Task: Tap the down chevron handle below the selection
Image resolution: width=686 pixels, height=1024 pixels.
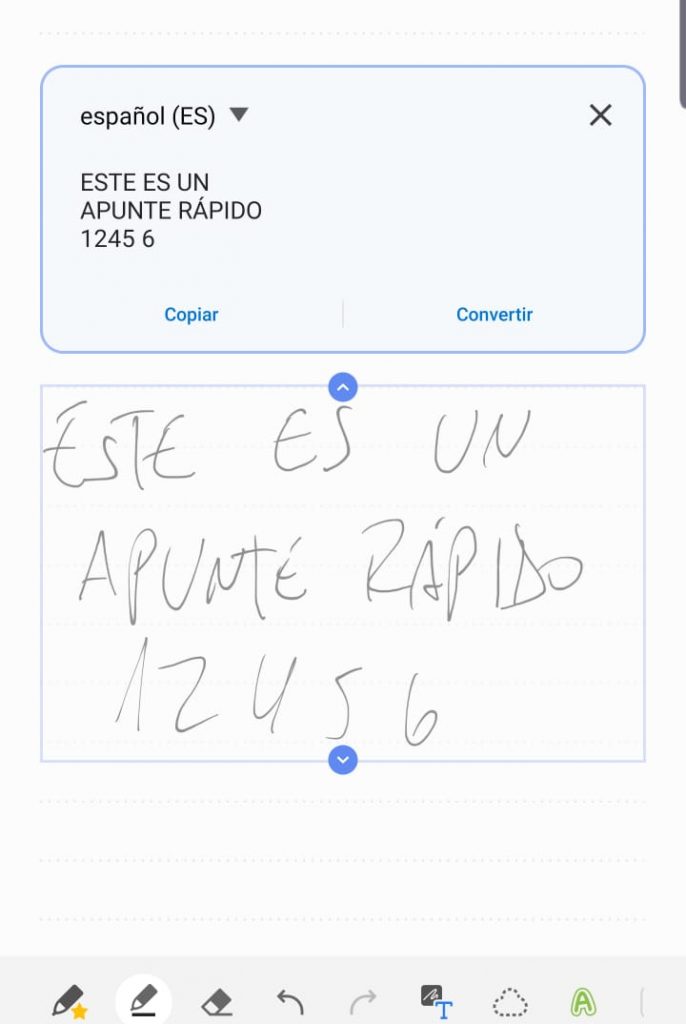Action: tap(343, 761)
